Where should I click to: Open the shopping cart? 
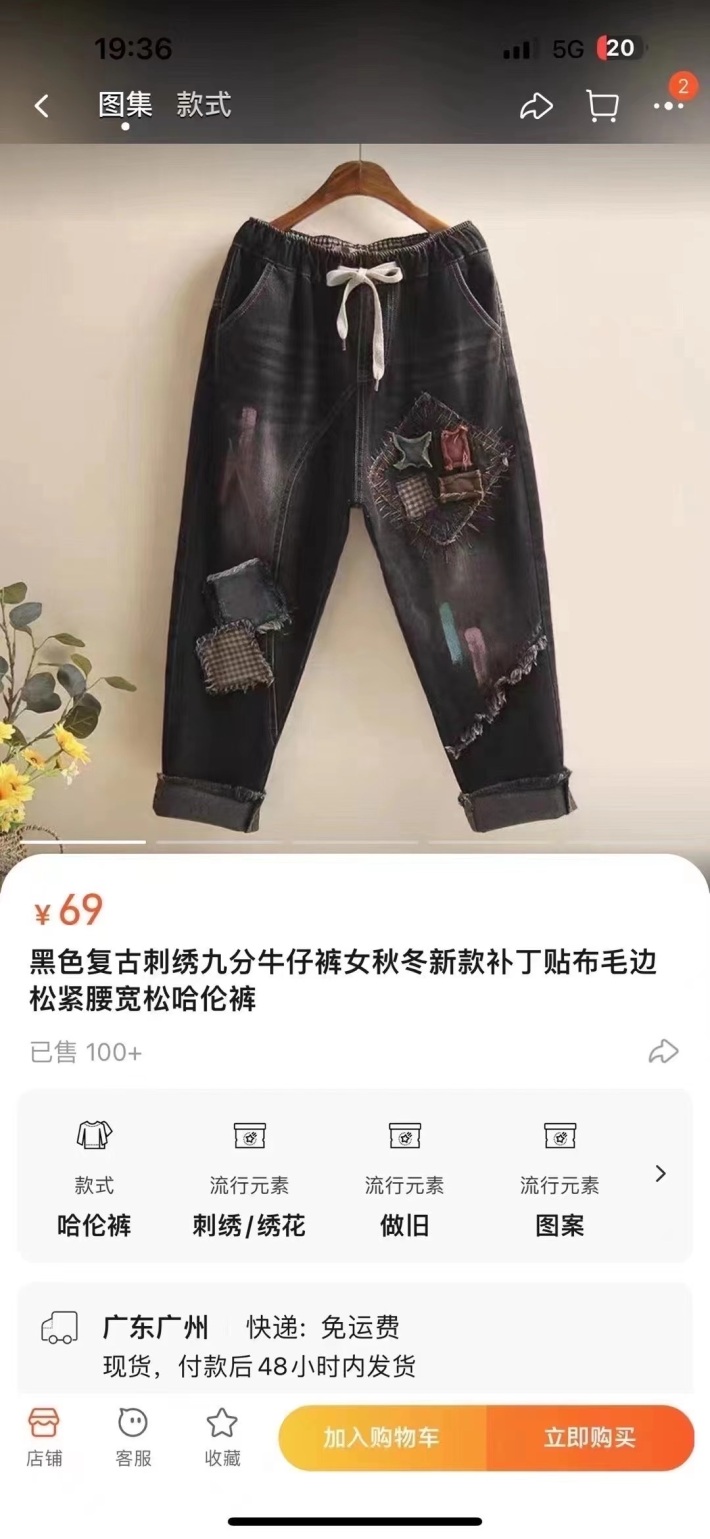[602, 107]
